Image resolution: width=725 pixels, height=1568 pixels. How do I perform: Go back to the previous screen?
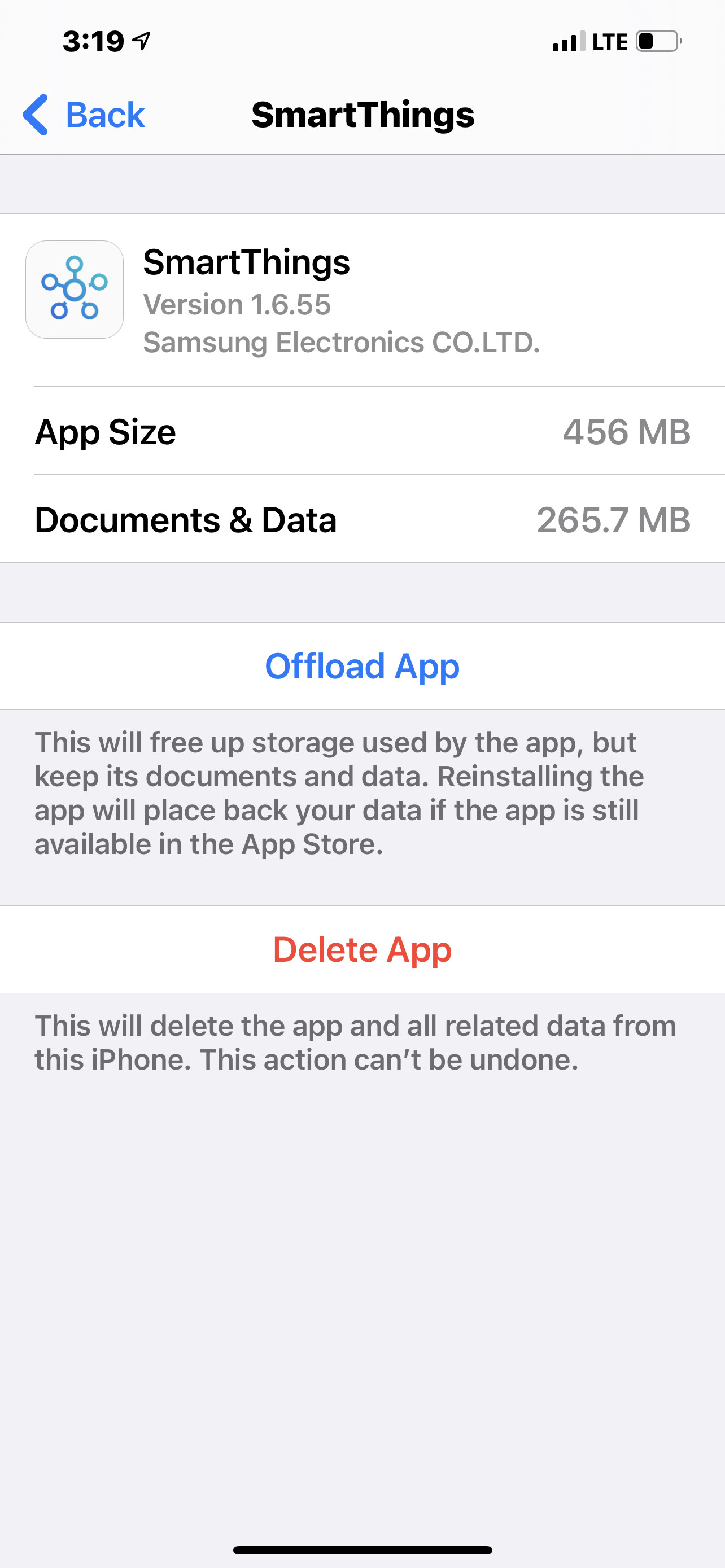coord(84,115)
